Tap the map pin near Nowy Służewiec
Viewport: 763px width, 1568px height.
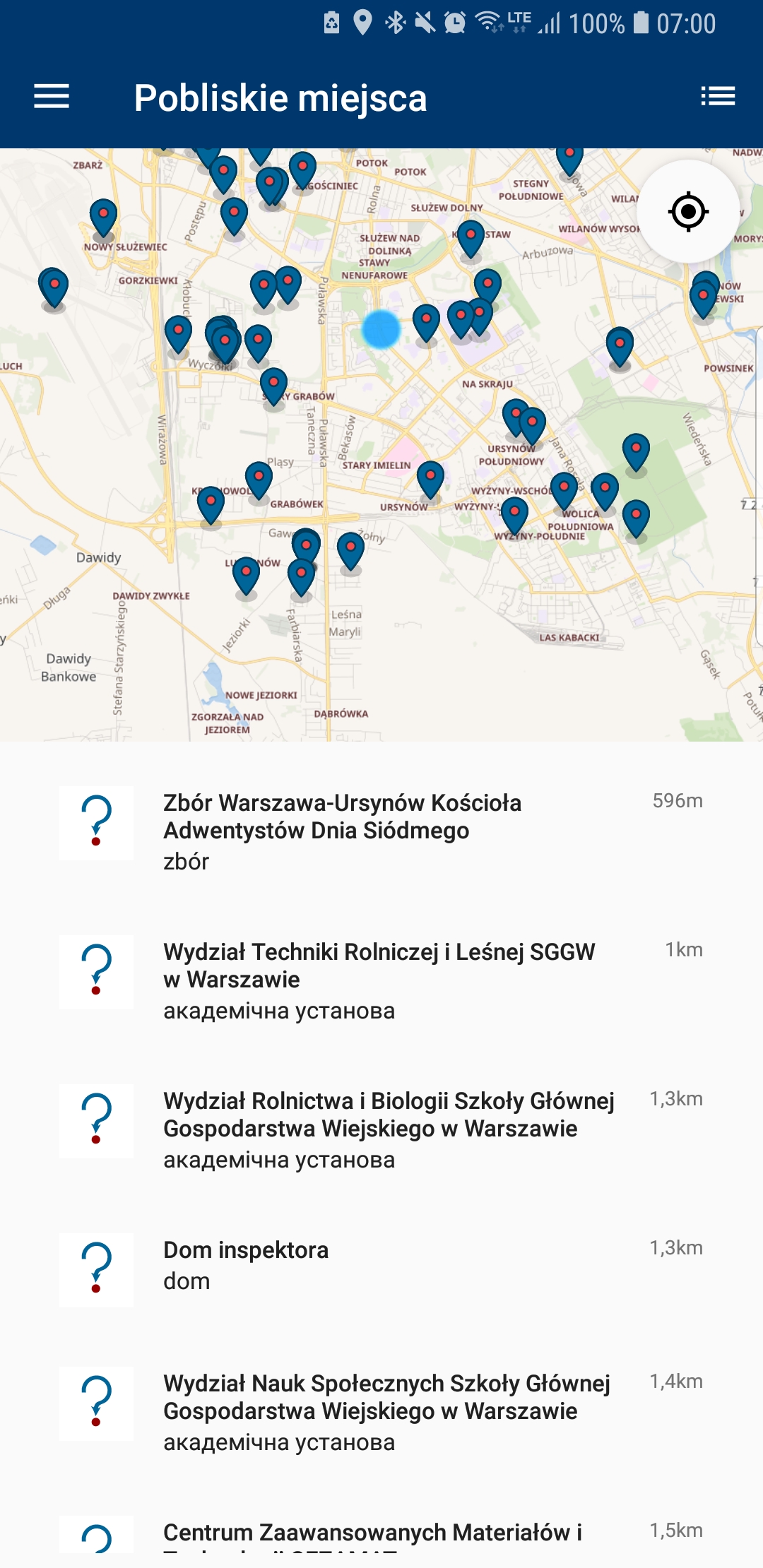point(103,215)
